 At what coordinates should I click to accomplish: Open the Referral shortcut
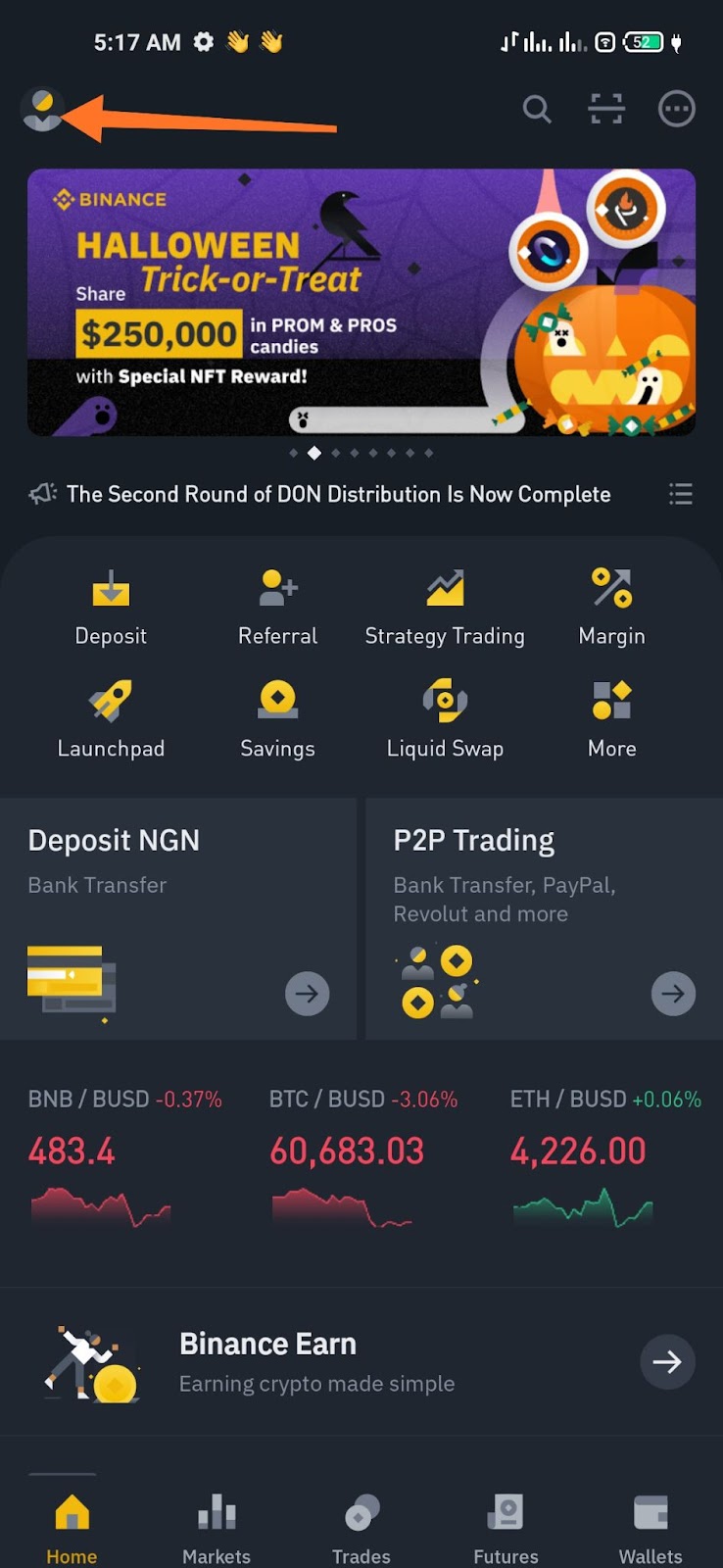[277, 608]
